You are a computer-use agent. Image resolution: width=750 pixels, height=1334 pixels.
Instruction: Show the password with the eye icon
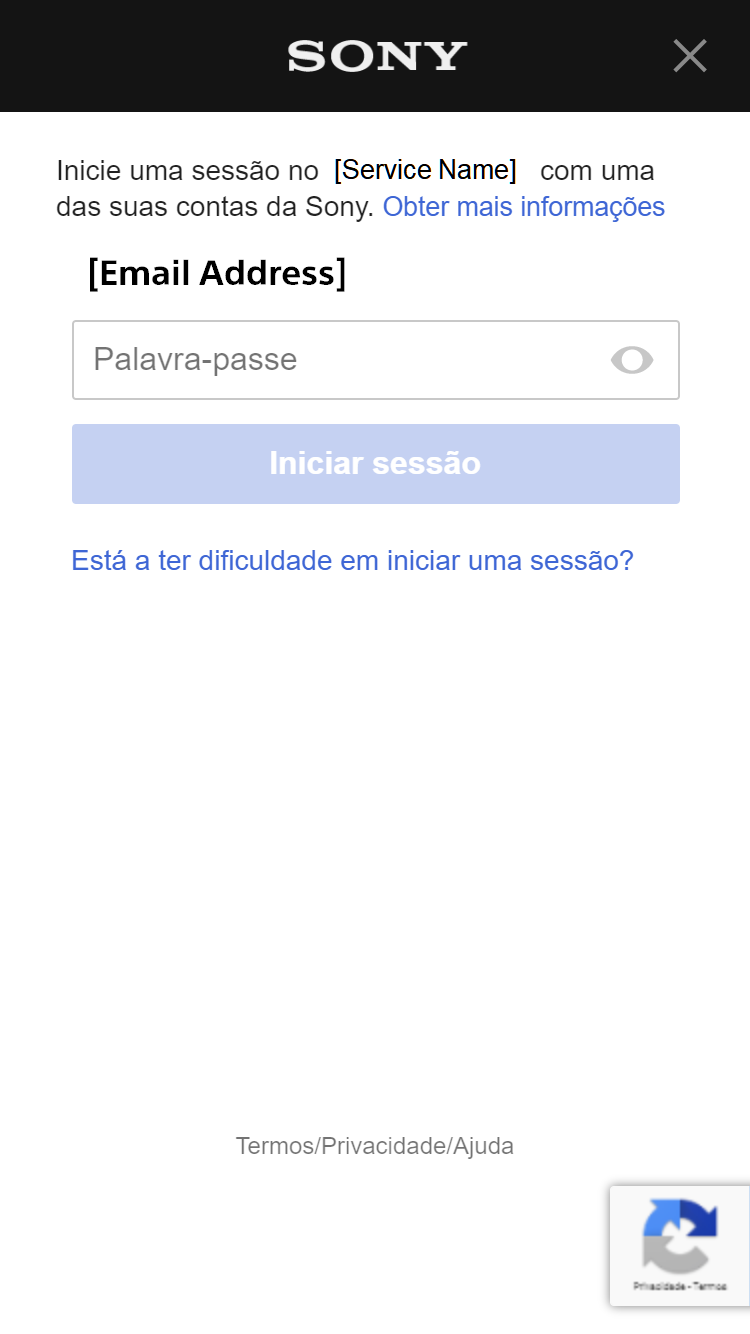632,360
